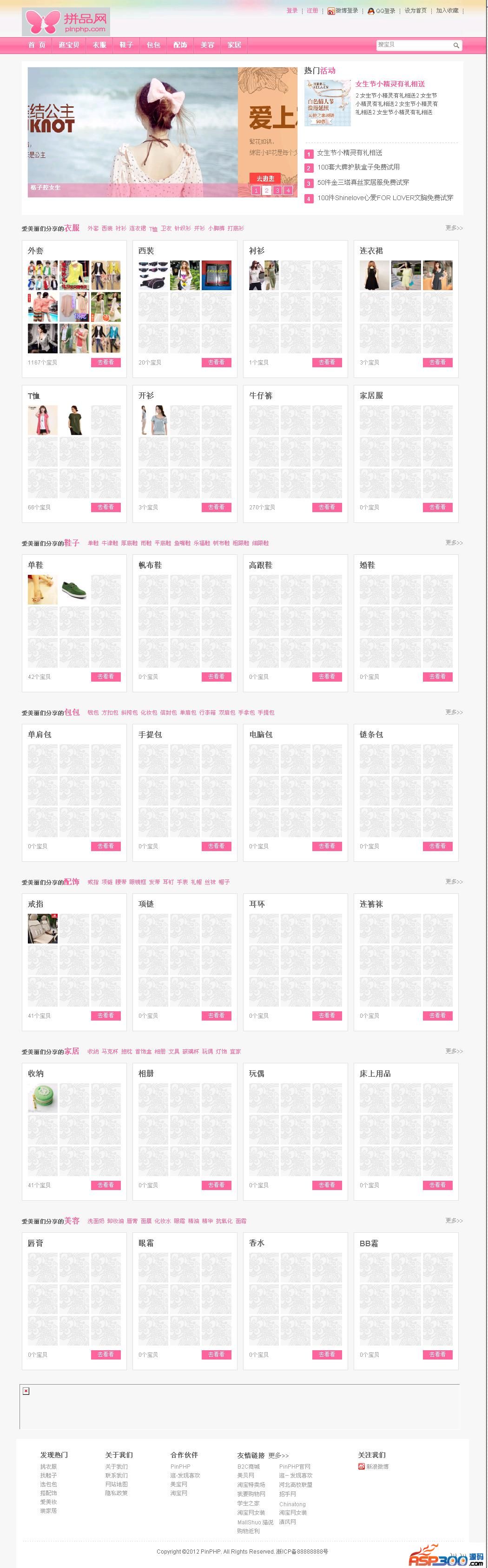The image size is (488, 1568).
Task: Open the 牛津鞋 shoe tag link
Action: pyautogui.click(x=110, y=543)
